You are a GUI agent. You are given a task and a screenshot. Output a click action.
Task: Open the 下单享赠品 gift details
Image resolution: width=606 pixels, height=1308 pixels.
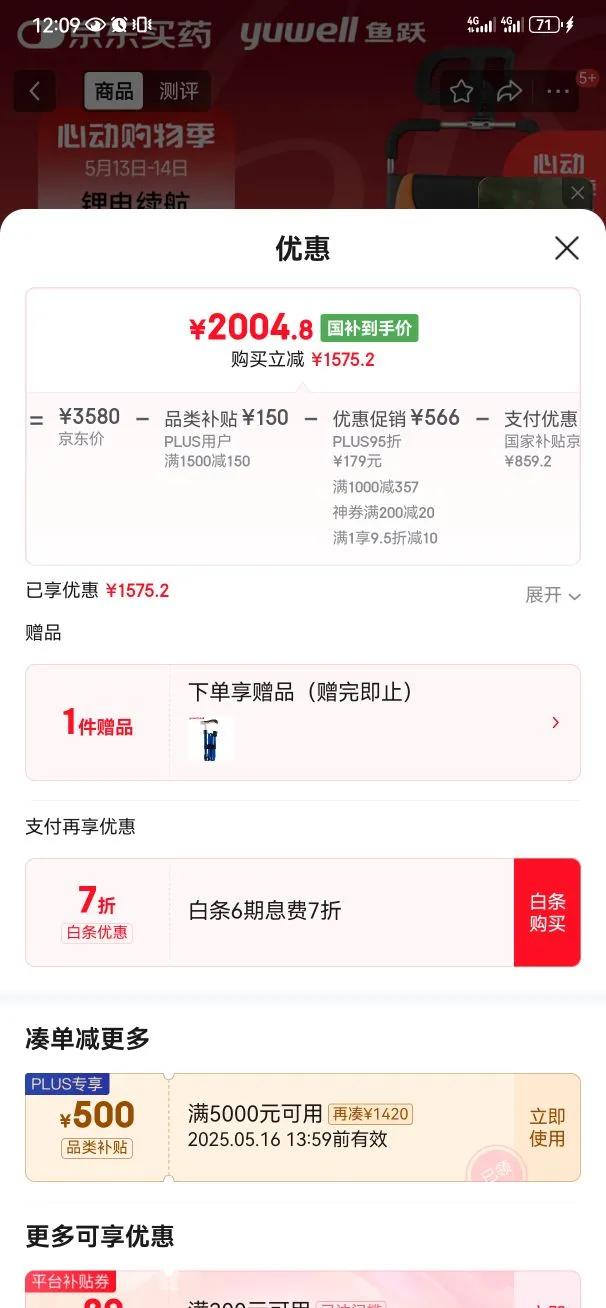556,722
